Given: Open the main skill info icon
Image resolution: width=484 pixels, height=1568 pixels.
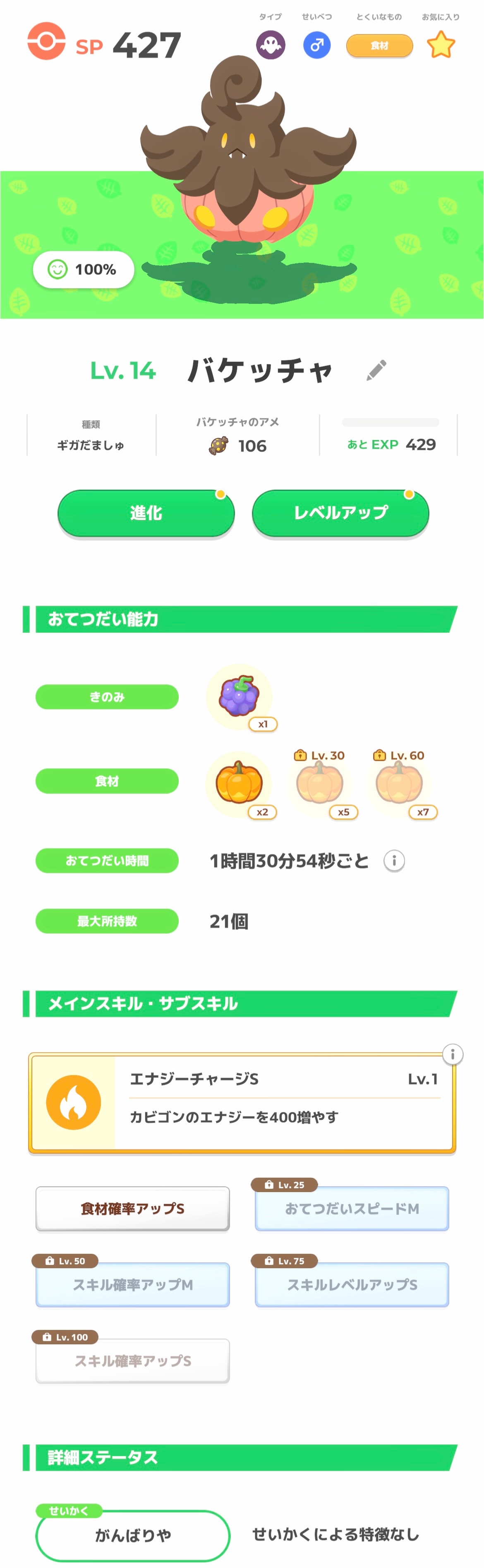Looking at the screenshot, I should (x=452, y=1054).
